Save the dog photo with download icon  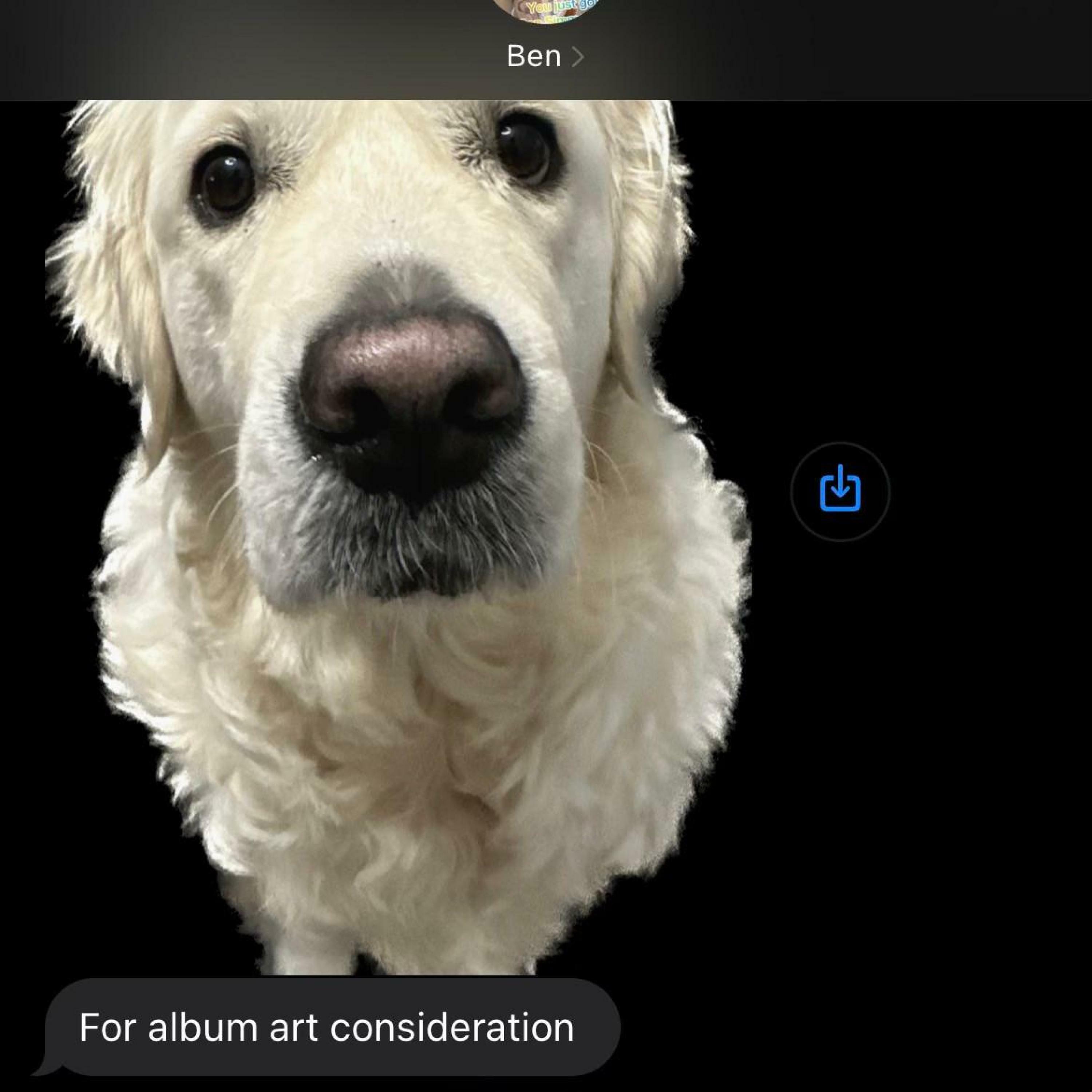[x=840, y=491]
